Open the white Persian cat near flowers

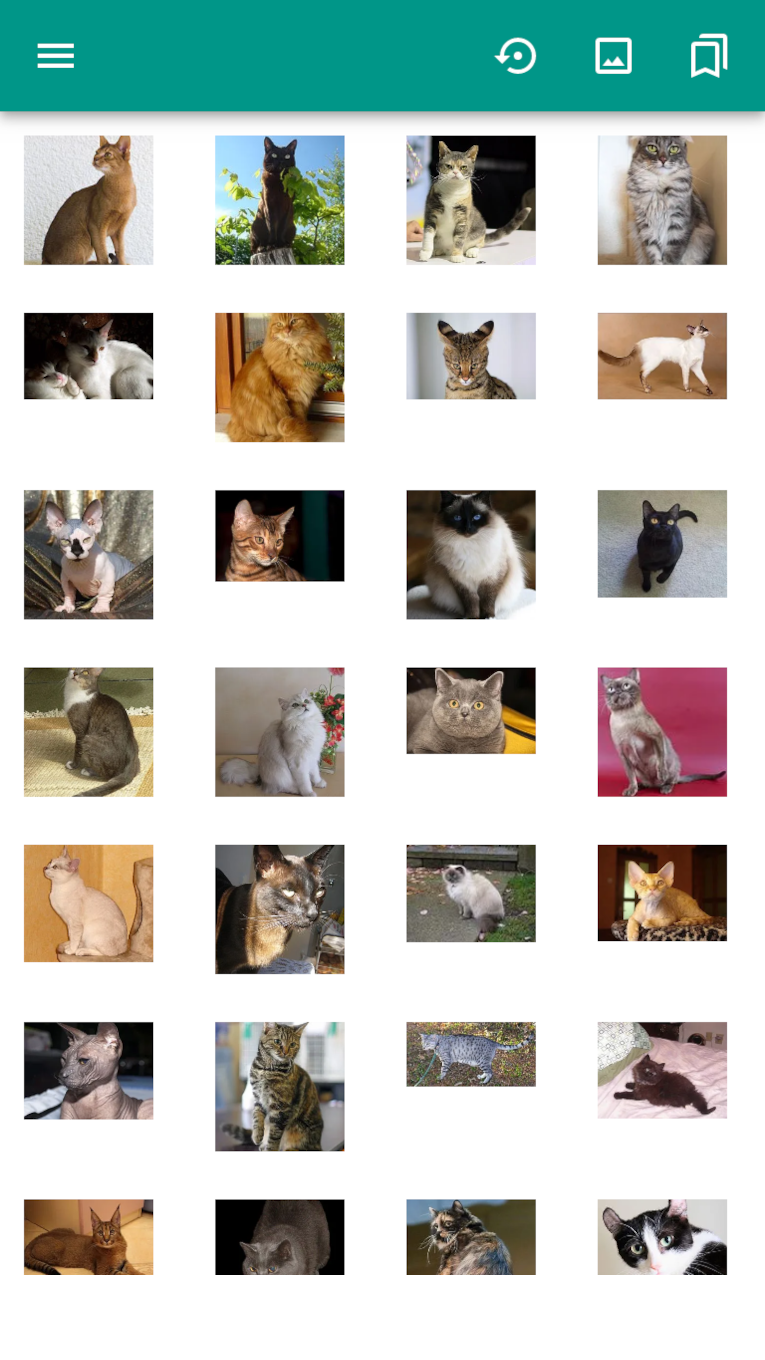point(280,732)
